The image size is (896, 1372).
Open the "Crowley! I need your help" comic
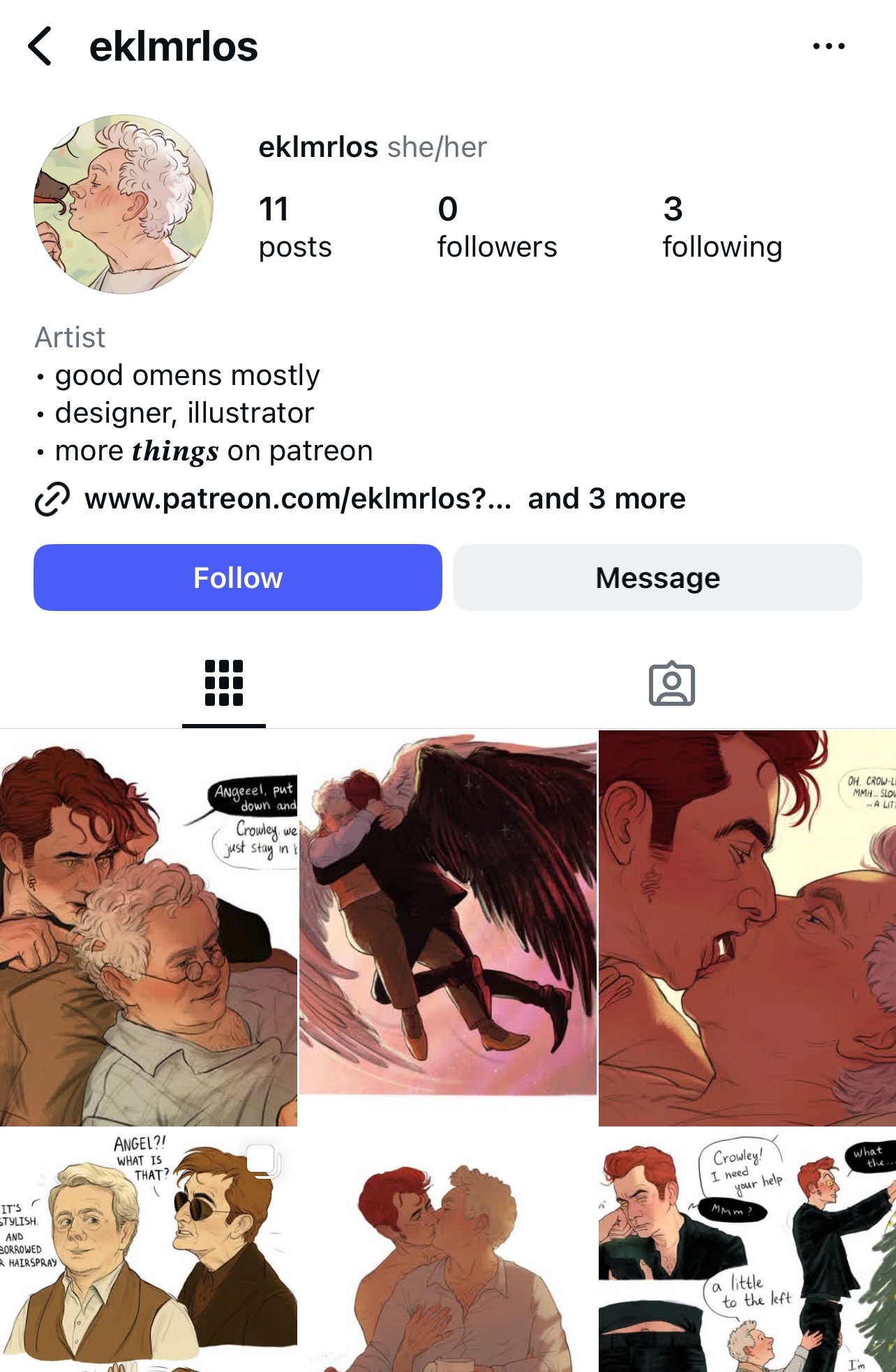[x=747, y=1249]
